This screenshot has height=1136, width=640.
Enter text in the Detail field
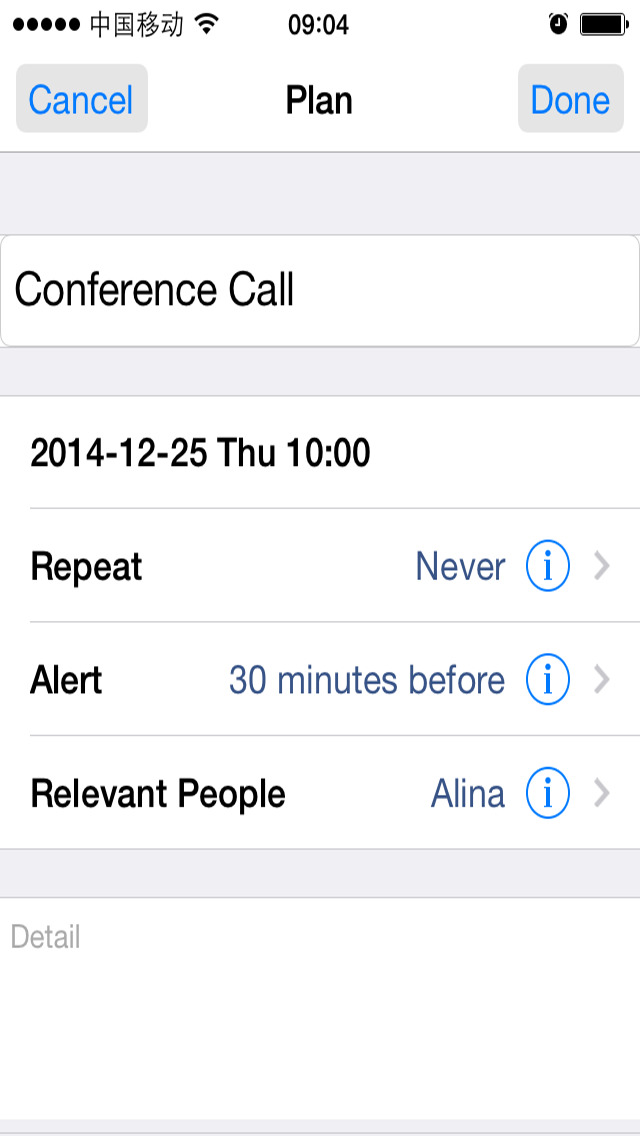click(320, 1008)
